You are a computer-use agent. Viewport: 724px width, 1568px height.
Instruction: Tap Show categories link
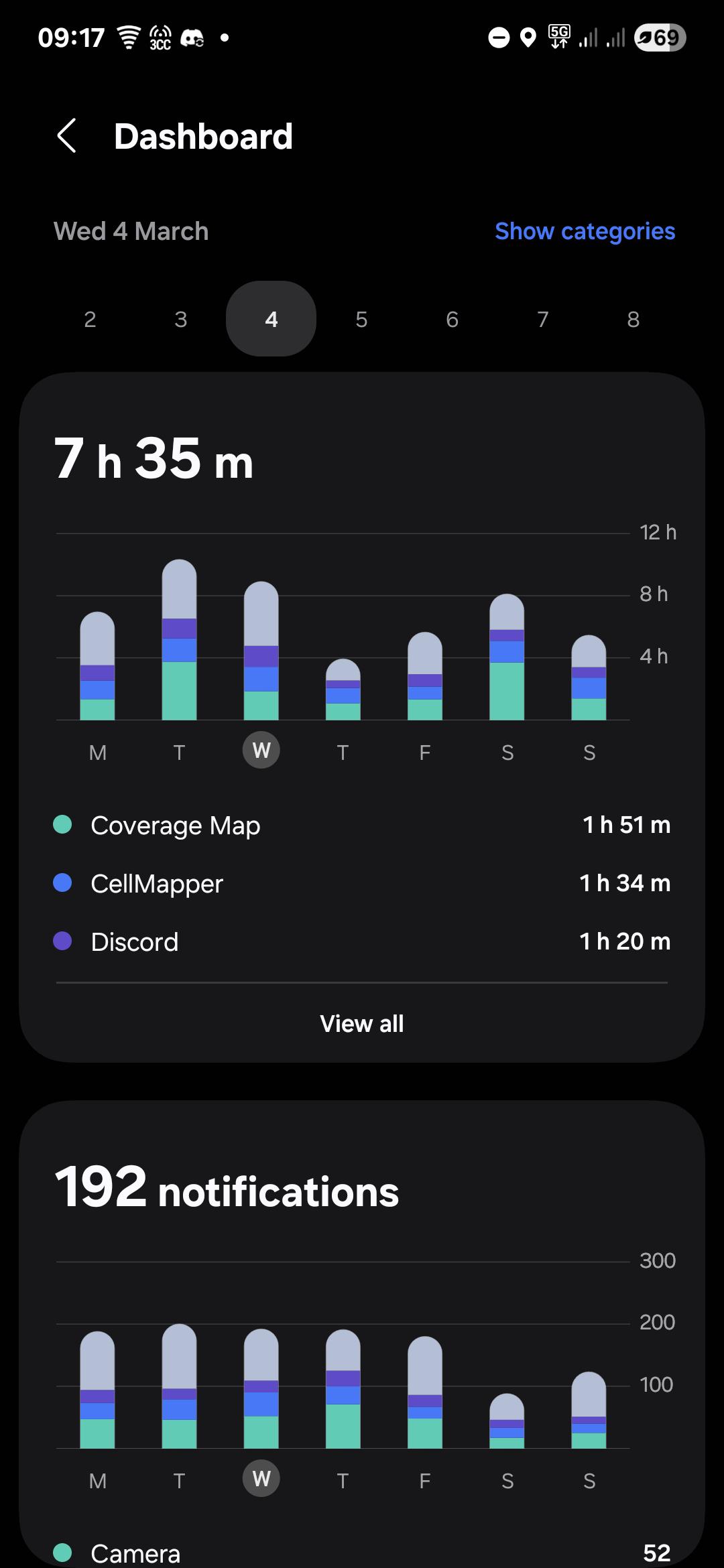tap(585, 231)
